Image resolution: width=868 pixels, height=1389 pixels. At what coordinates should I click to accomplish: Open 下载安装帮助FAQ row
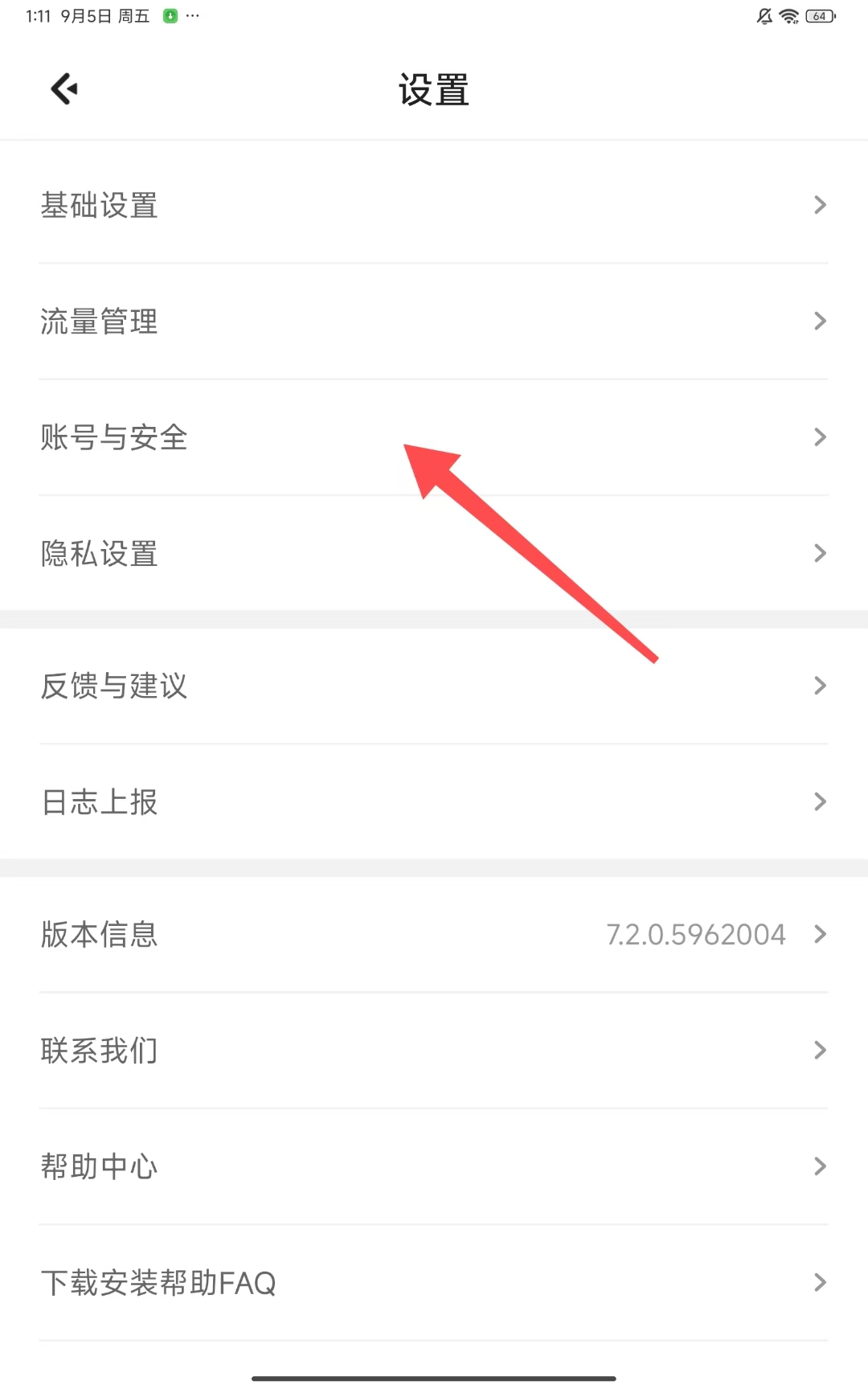pyautogui.click(x=434, y=1283)
